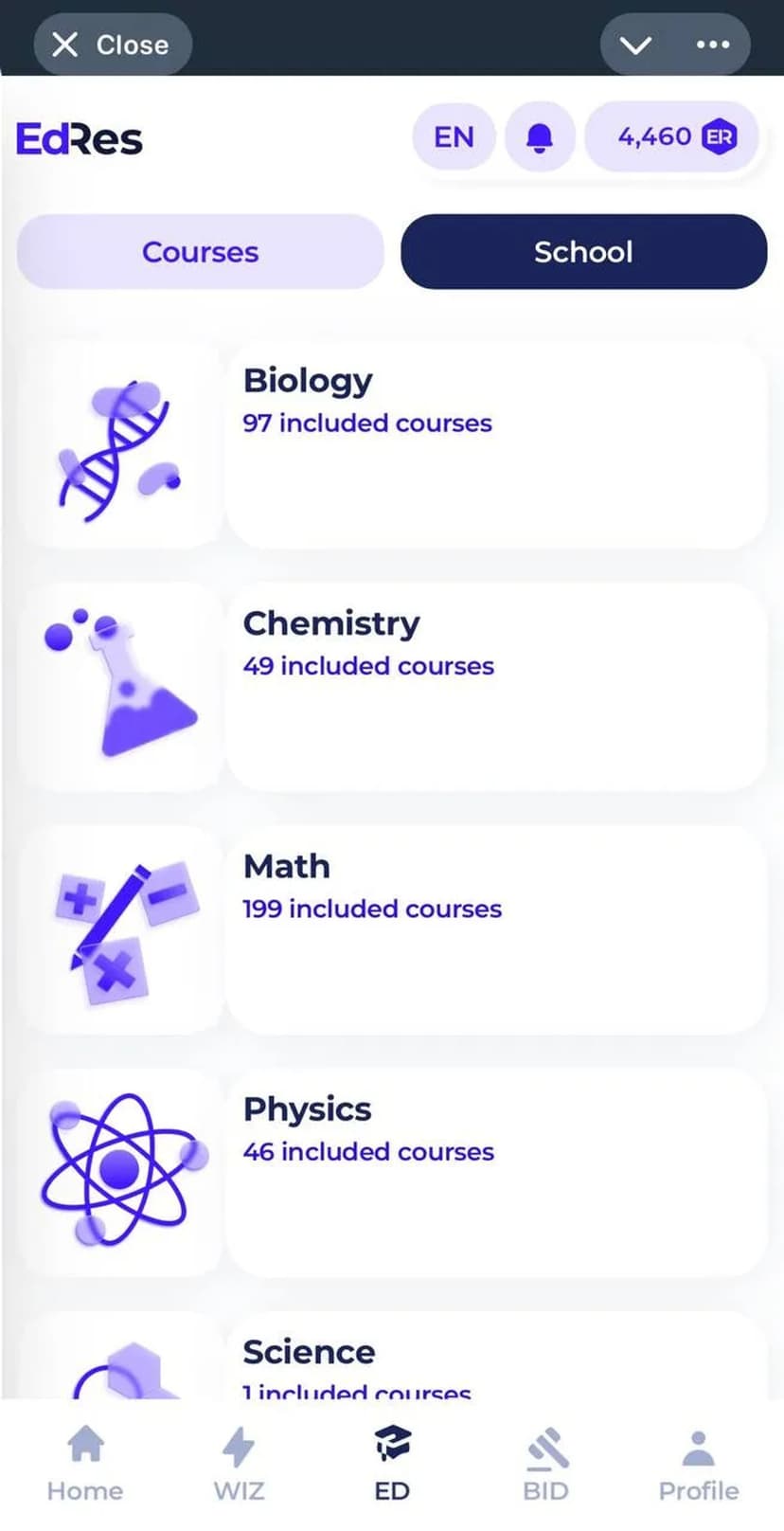Screen dimensions: 784x1531
Task: Open the BID tab
Action: point(545,1465)
